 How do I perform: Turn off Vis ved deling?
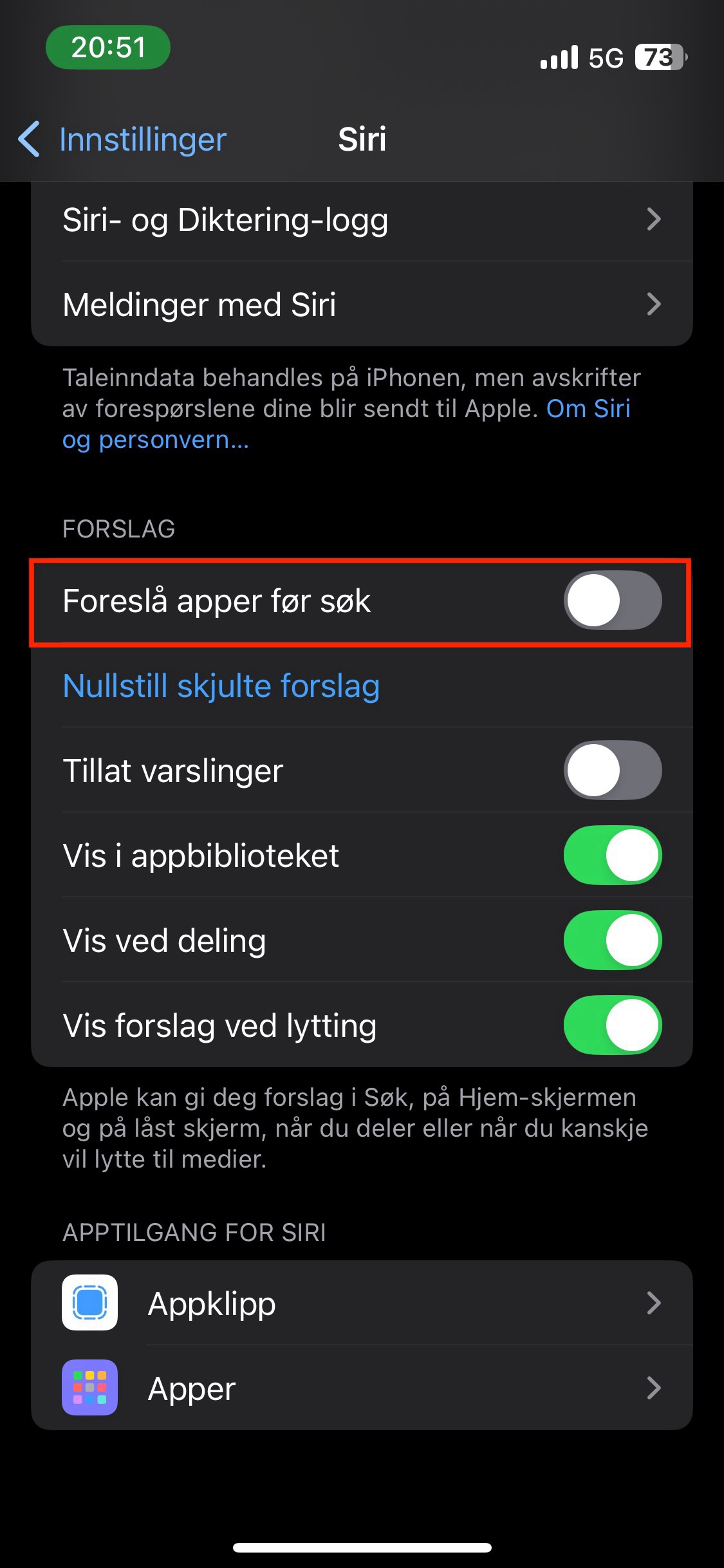point(612,940)
